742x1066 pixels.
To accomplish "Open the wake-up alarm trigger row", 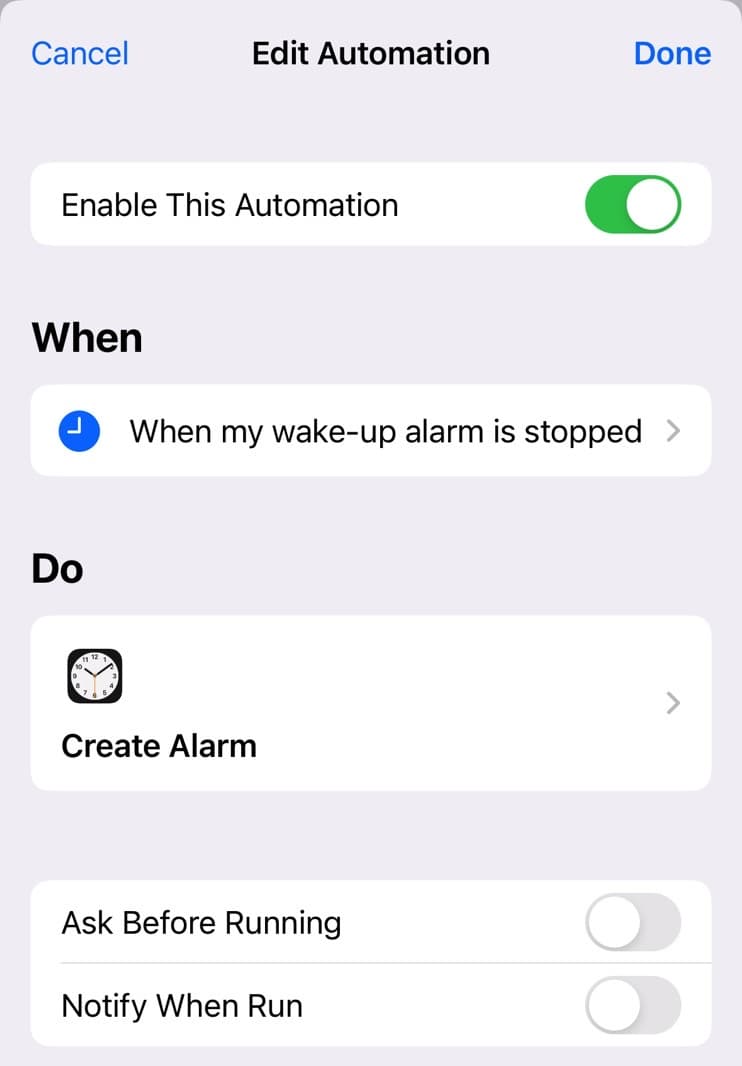I will tap(371, 431).
